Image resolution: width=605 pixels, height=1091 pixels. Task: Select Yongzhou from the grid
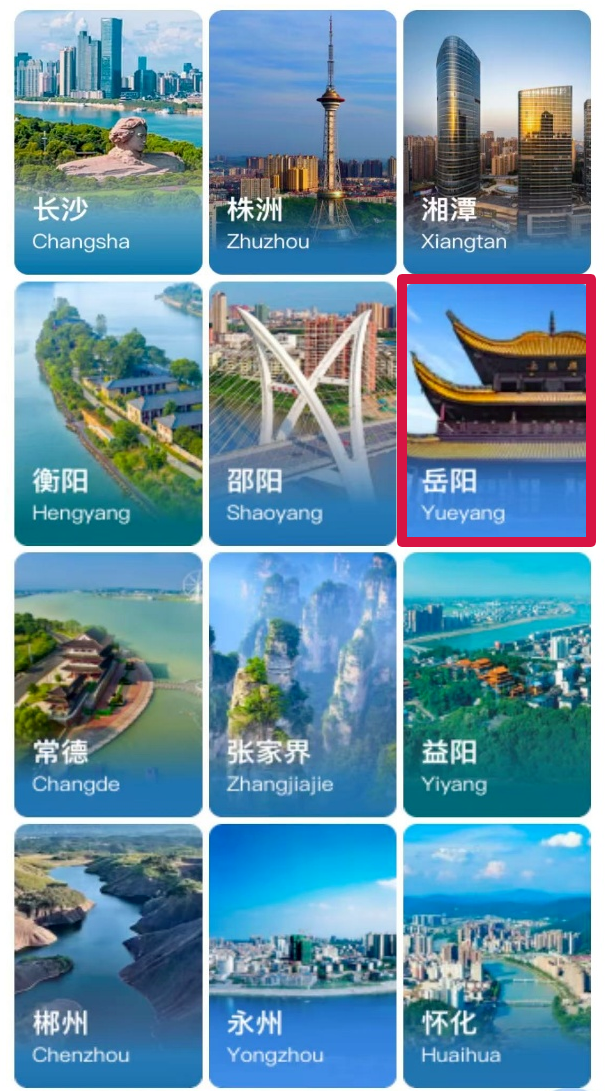click(x=302, y=955)
